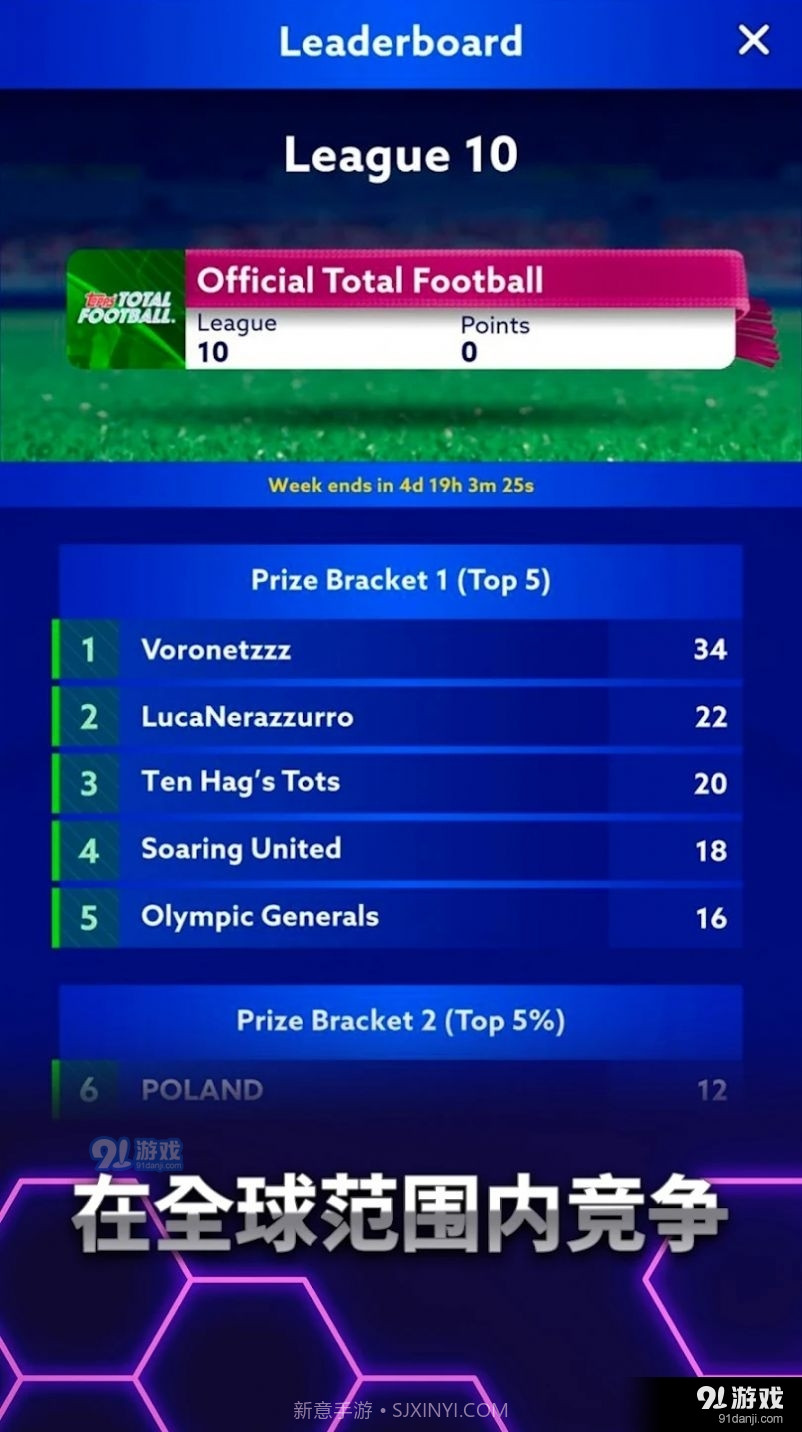This screenshot has width=802, height=1432.
Task: Tap the Soaring United leaderboard row
Action: point(397,850)
